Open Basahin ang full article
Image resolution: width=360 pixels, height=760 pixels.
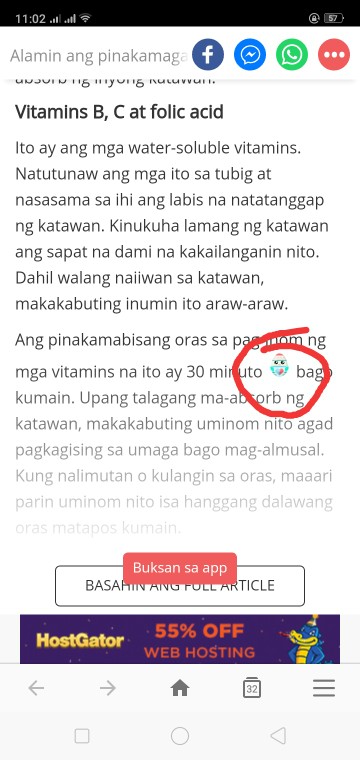180,586
